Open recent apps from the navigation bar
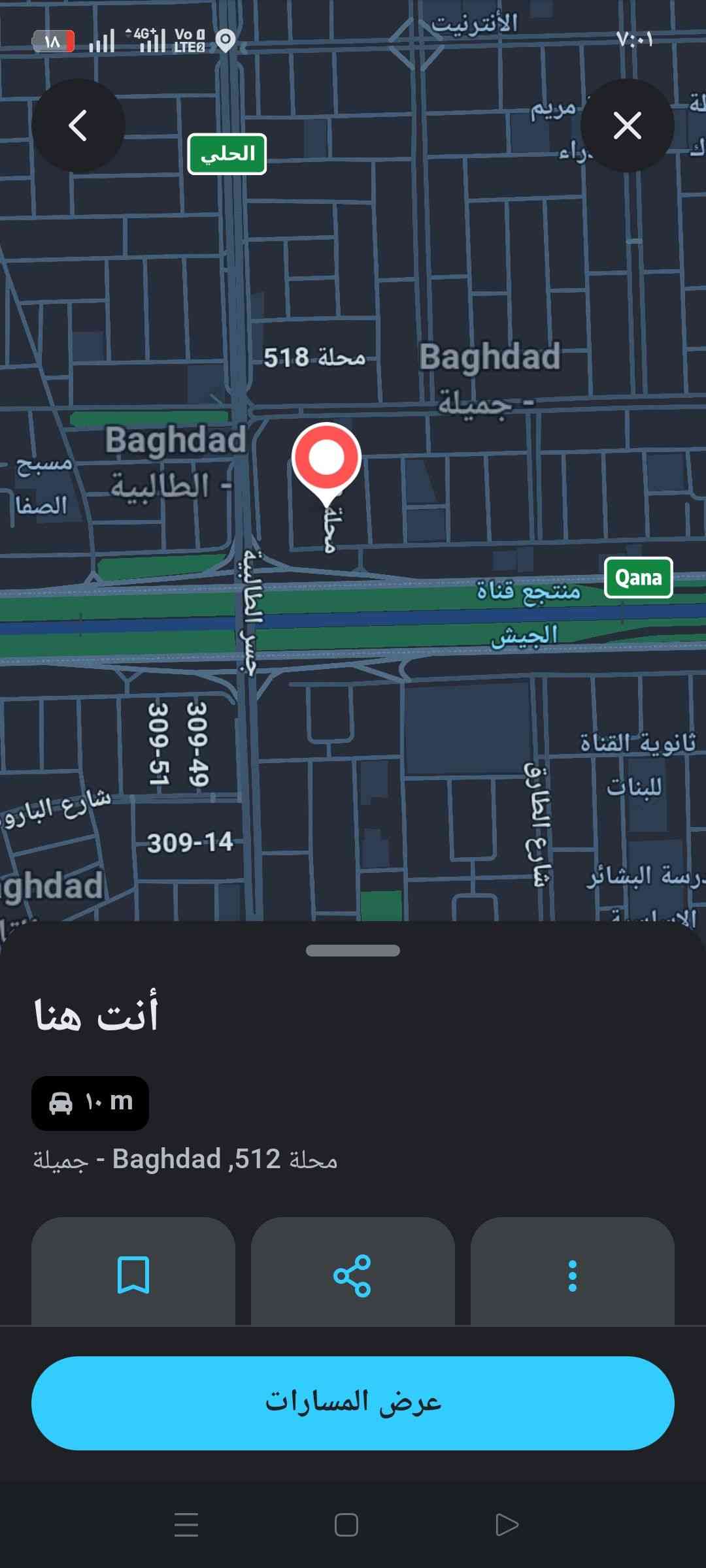 [x=186, y=1525]
